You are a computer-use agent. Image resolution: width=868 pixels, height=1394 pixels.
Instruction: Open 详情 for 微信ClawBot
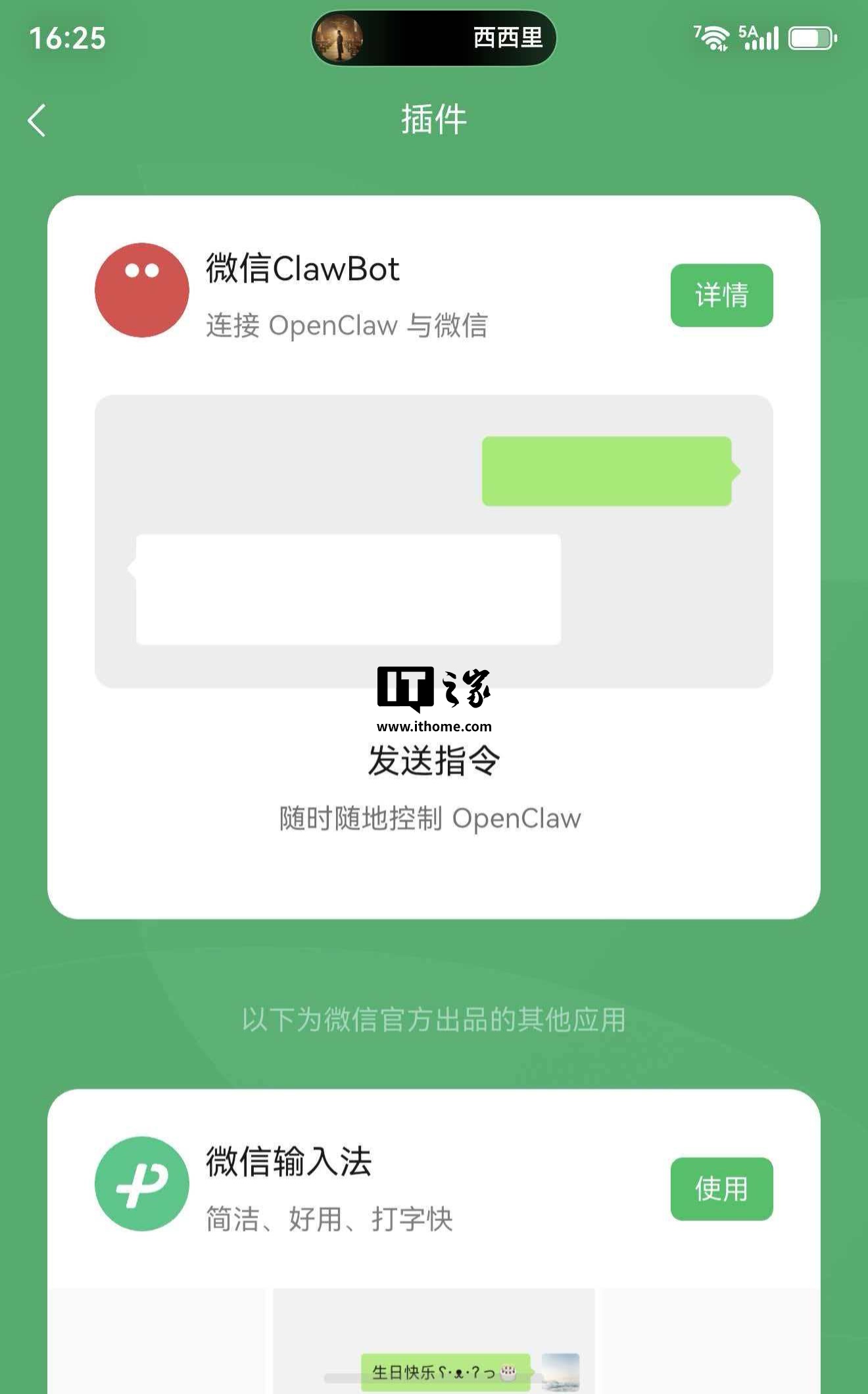721,295
